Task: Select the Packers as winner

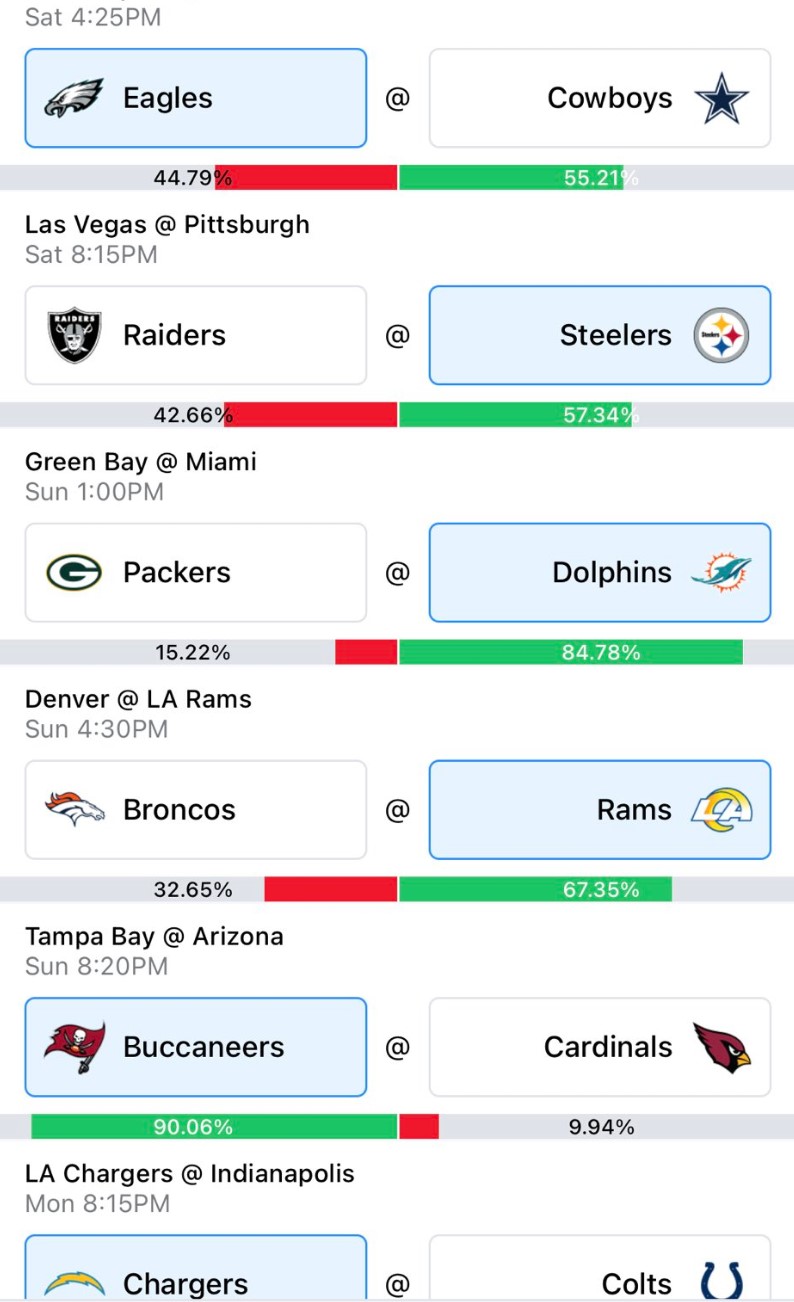Action: [196, 573]
